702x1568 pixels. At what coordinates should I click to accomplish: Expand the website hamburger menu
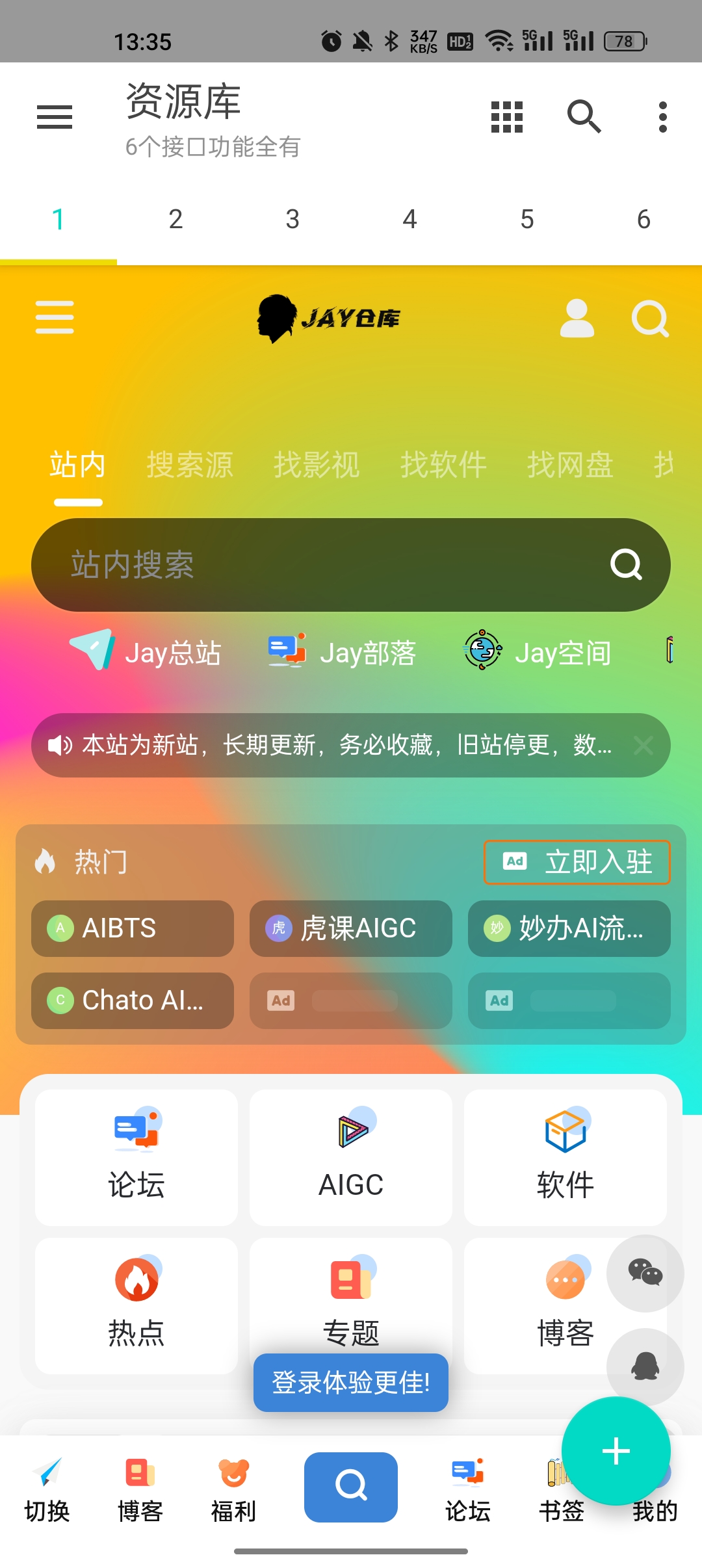[55, 319]
